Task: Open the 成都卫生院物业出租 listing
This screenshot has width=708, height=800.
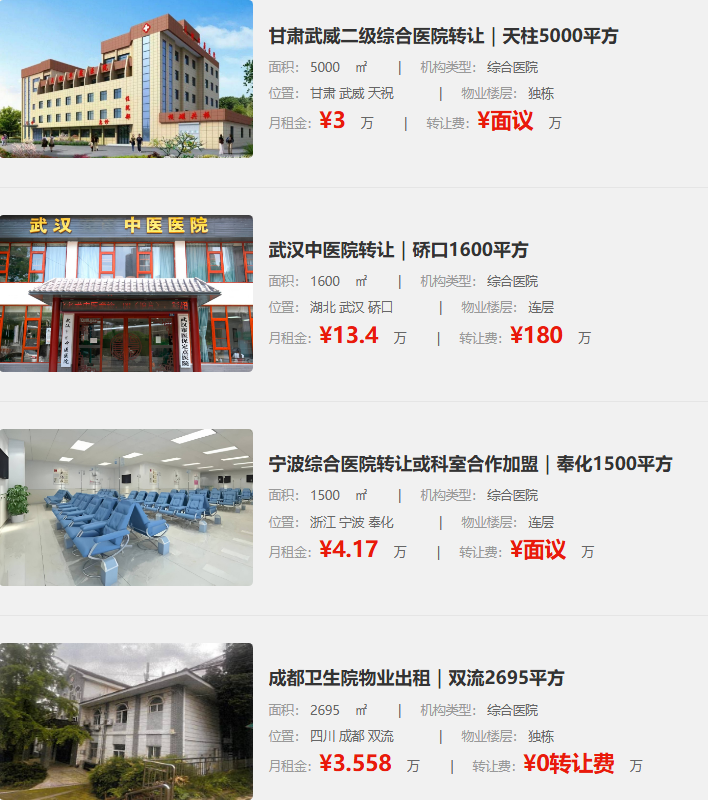Action: (416, 678)
